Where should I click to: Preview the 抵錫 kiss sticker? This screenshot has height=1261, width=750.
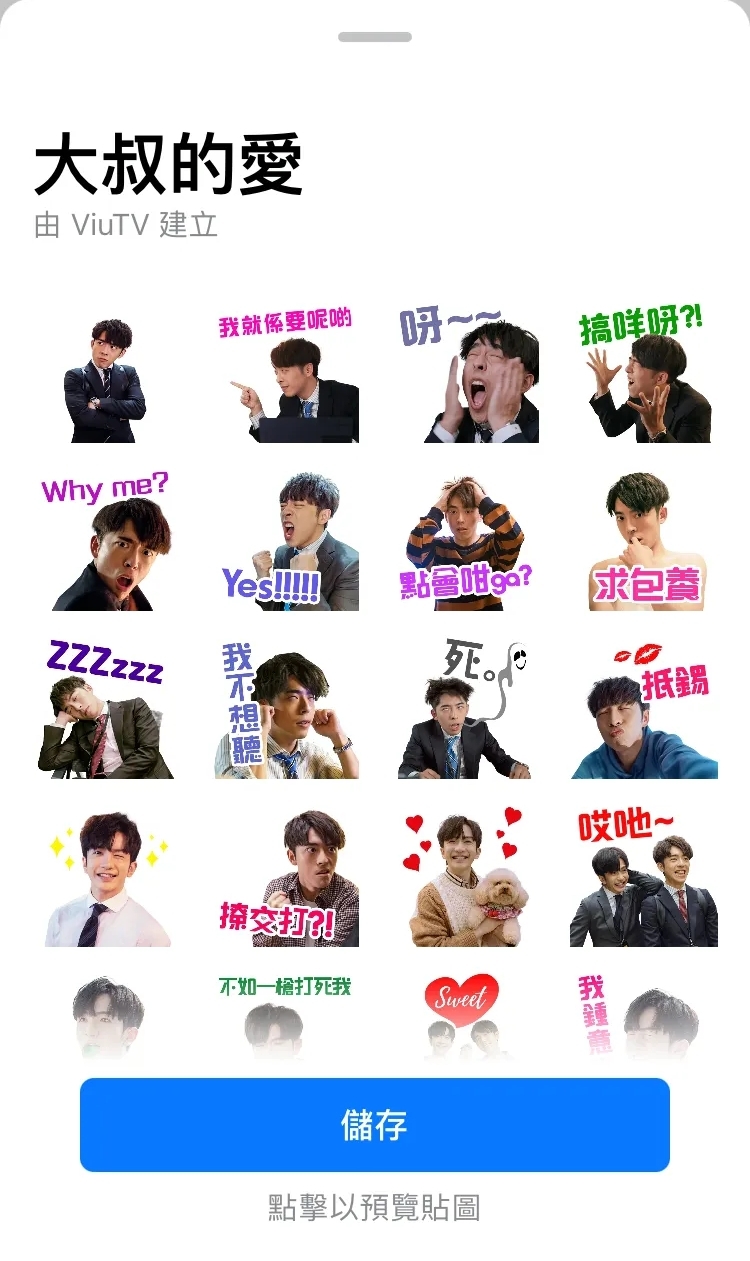pyautogui.click(x=646, y=711)
